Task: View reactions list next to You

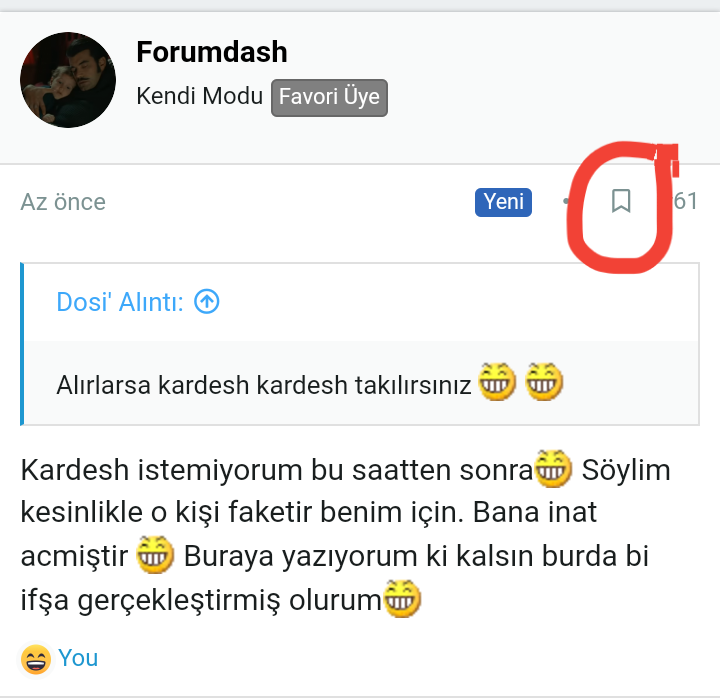Action: 77,657
